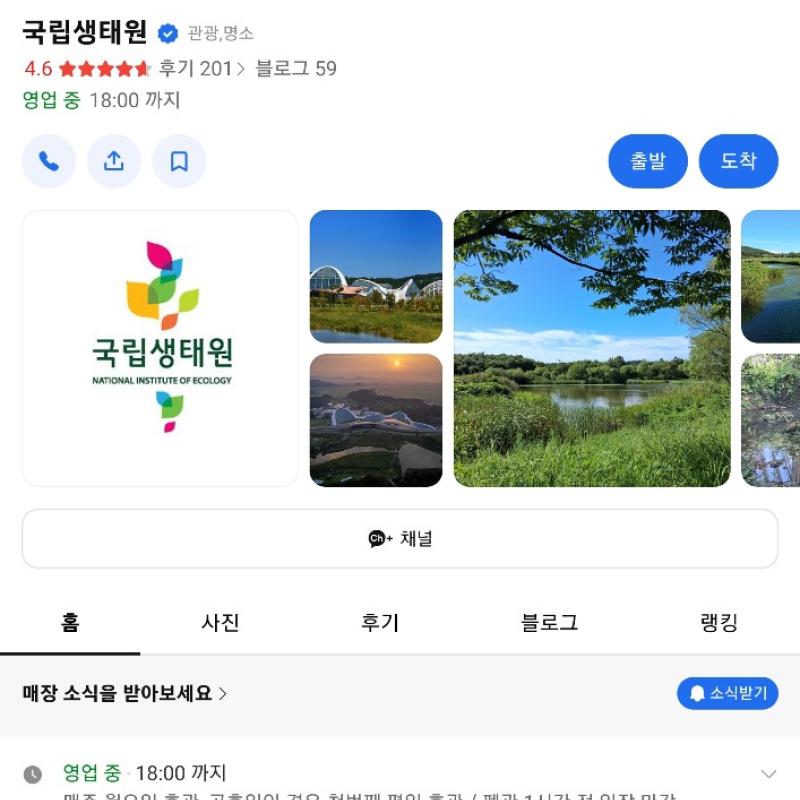Set as departure with 출발 button
The width and height of the screenshot is (800, 800).
(648, 161)
